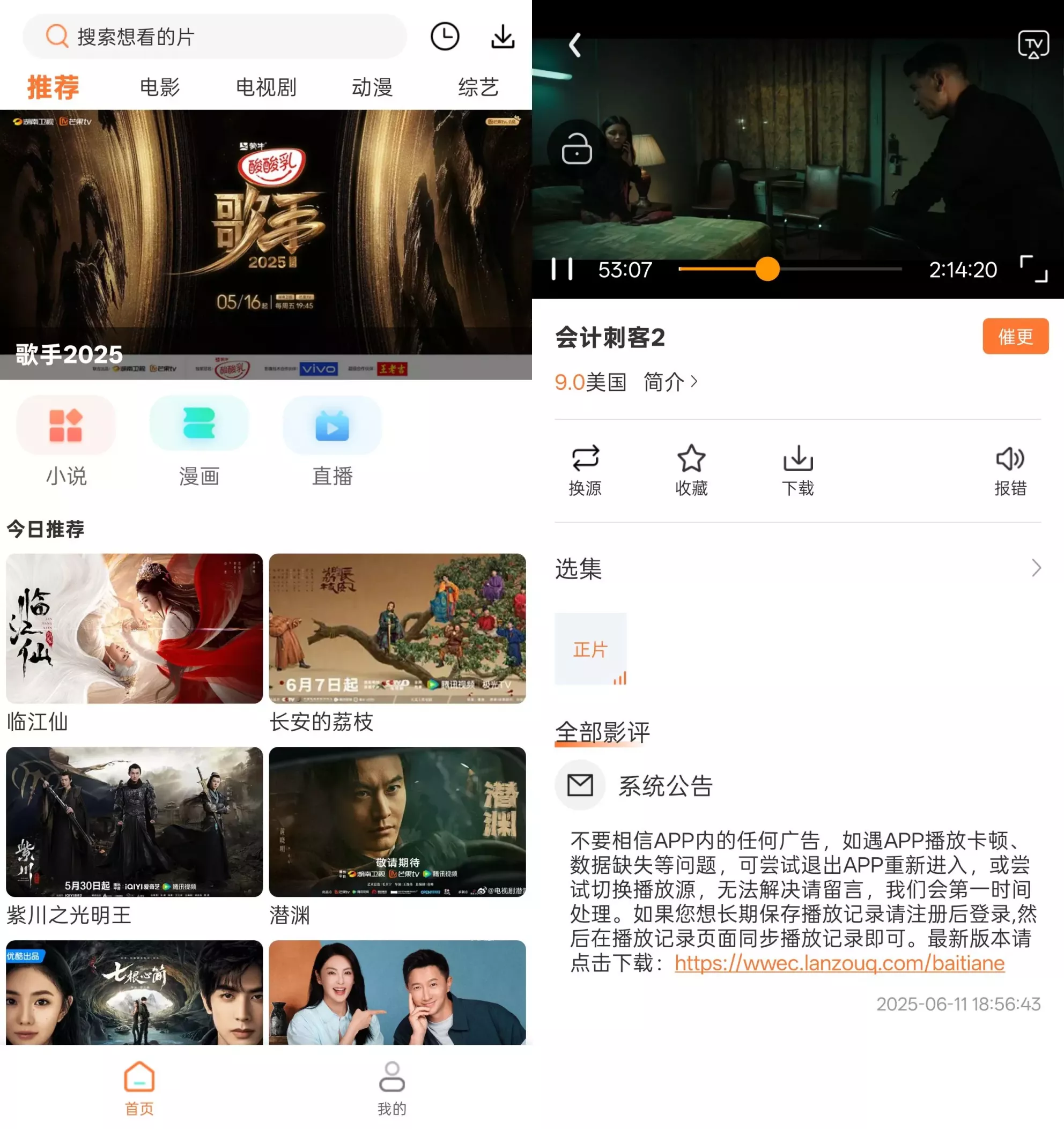Go to the 我的 profile tab
This screenshot has height=1129, width=1064.
392,1088
